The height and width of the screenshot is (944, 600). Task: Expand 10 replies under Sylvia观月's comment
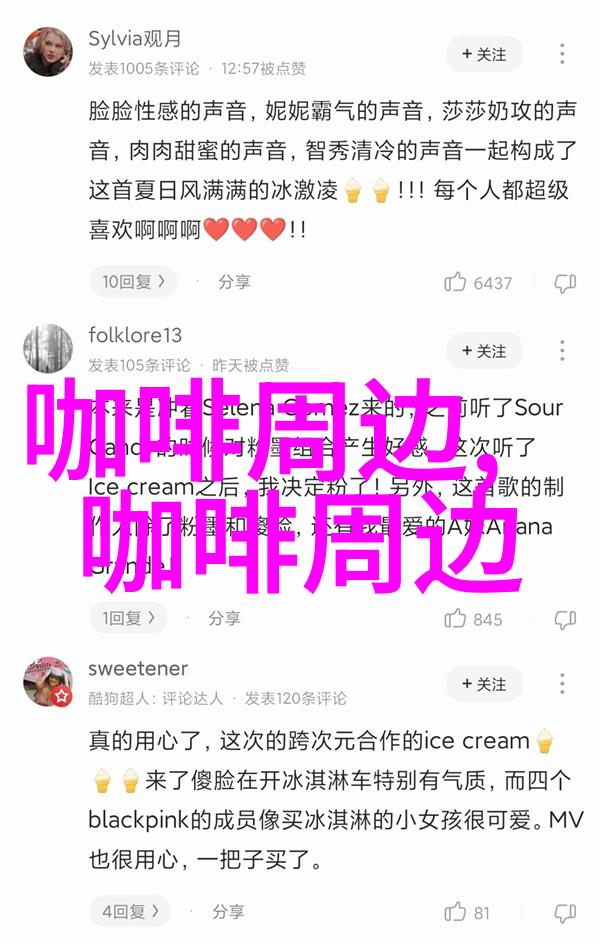(135, 282)
